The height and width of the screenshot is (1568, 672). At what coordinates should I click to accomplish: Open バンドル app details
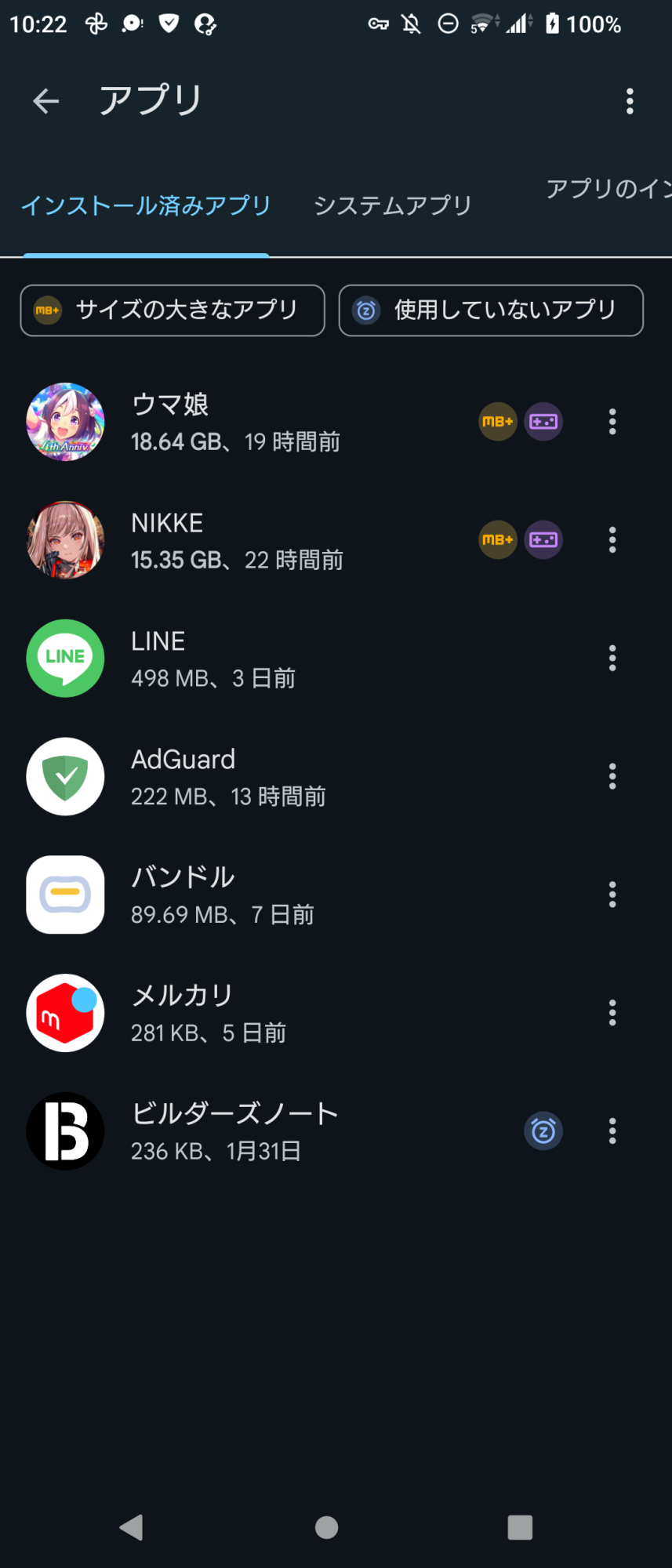[x=235, y=895]
